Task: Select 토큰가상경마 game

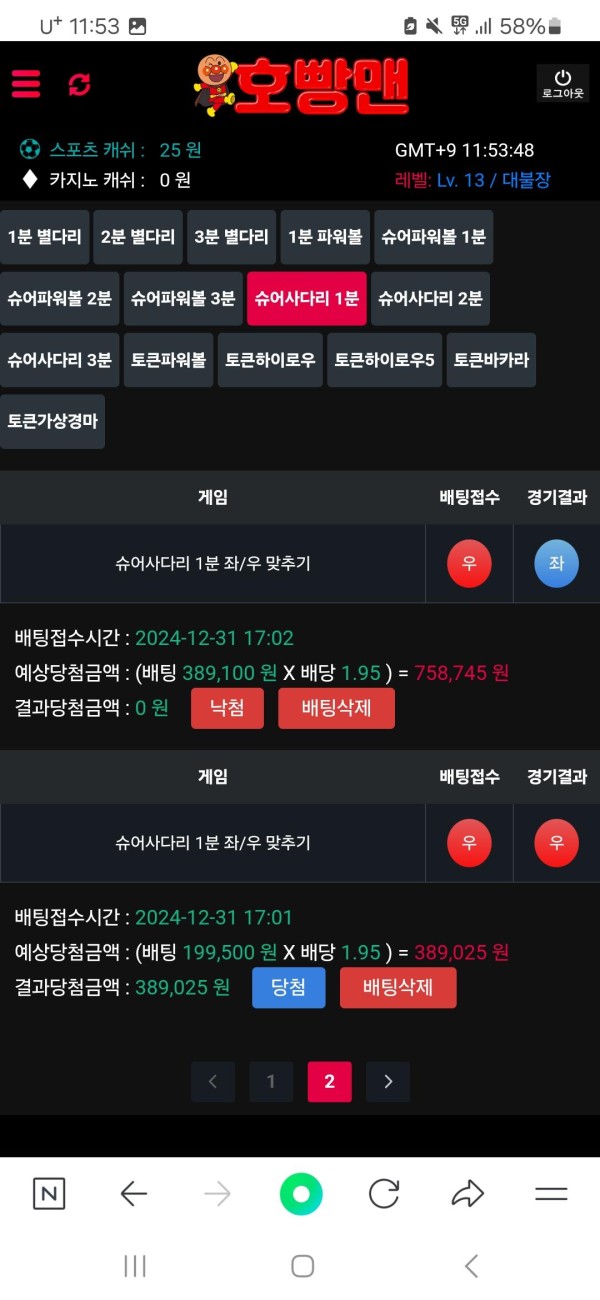Action: (52, 421)
